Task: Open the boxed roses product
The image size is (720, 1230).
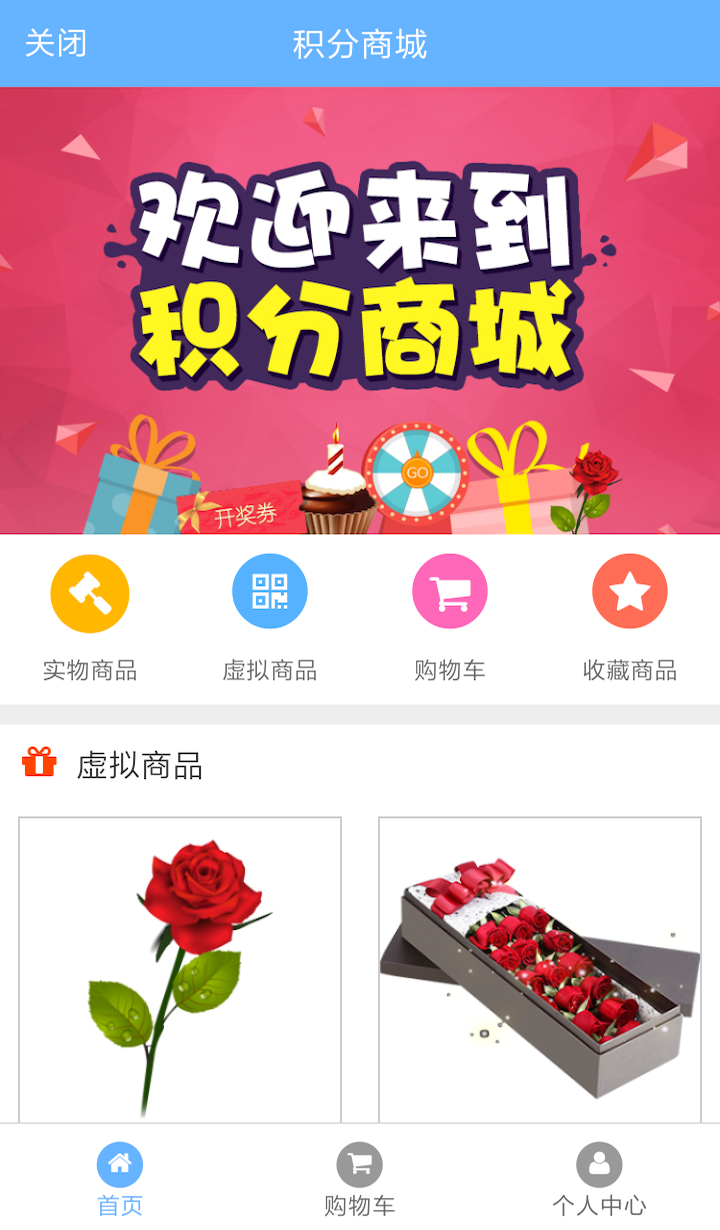Action: (540, 970)
